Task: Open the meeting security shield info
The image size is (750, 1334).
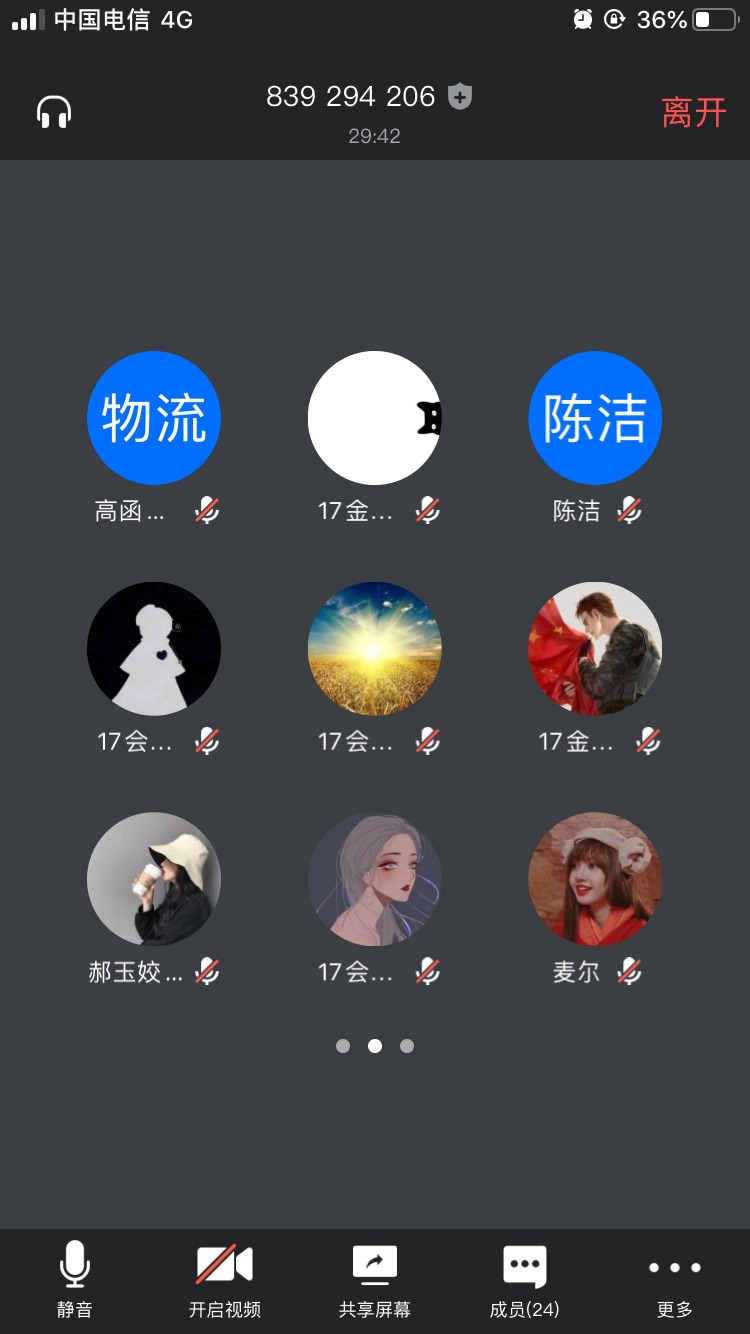Action: [x=460, y=97]
